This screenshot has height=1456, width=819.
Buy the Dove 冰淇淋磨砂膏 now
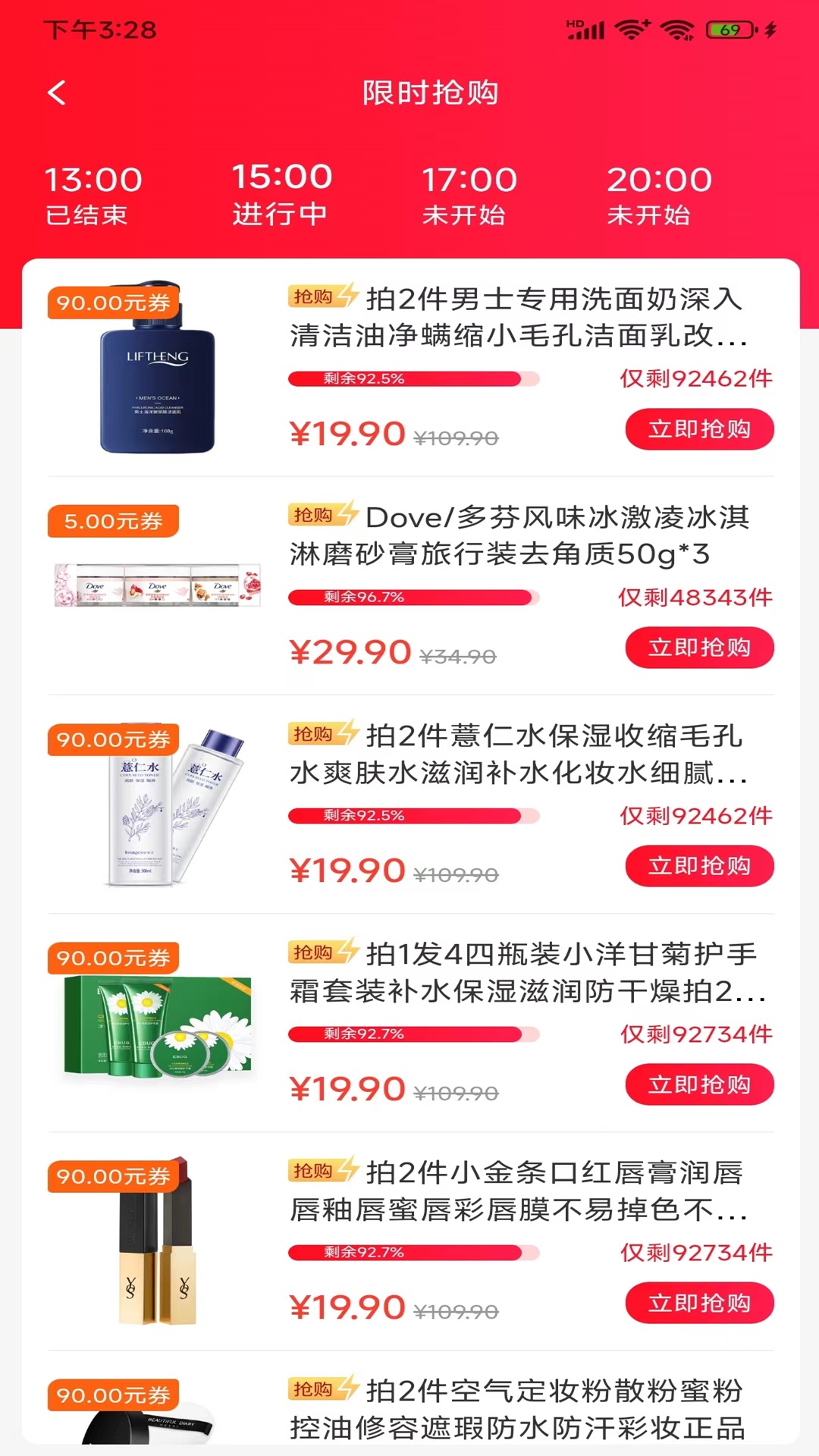click(698, 648)
